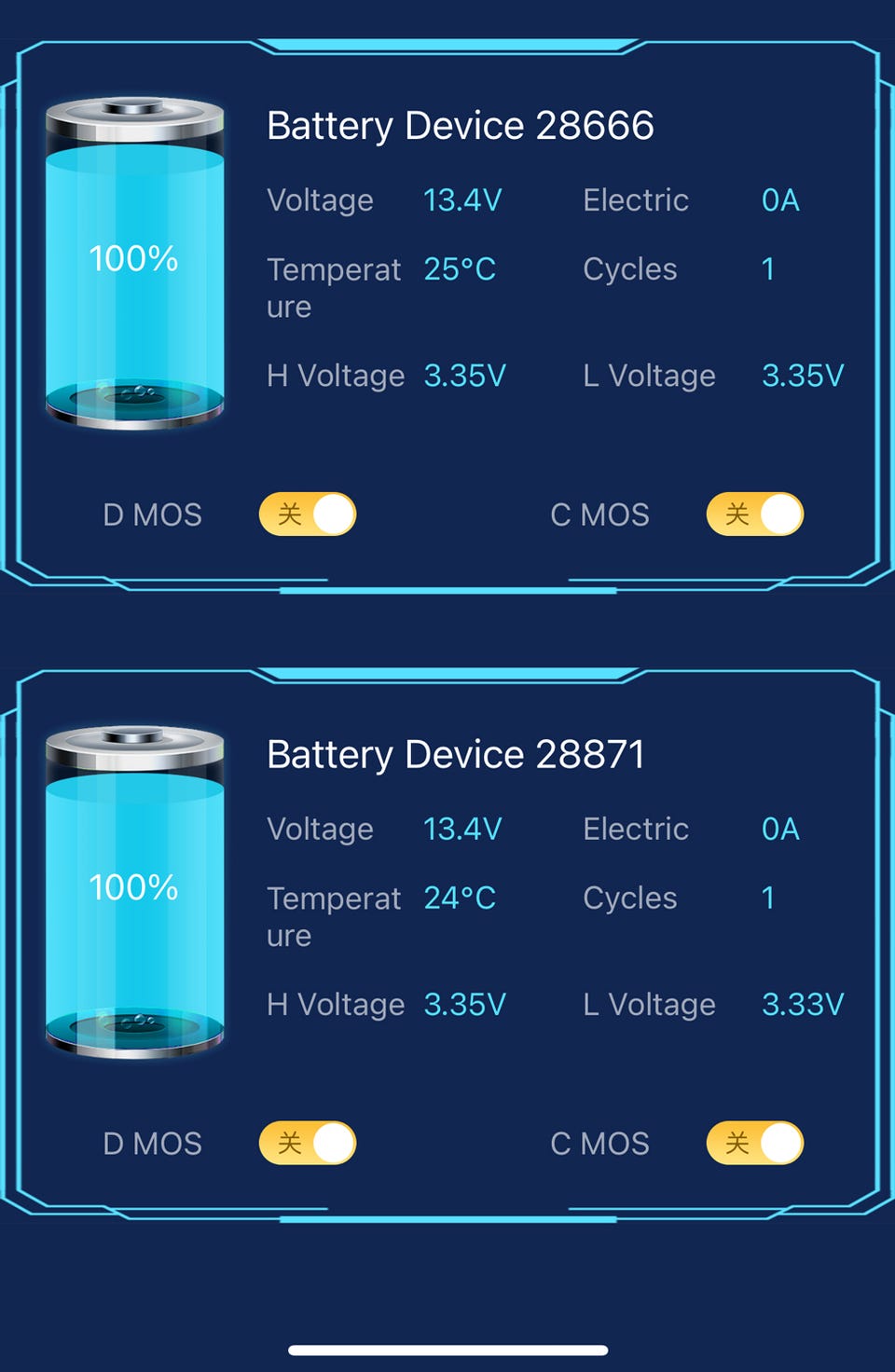Viewport: 895px width, 1372px height.
Task: Toggle C MOS for Battery Device 28871
Action: click(x=755, y=1144)
